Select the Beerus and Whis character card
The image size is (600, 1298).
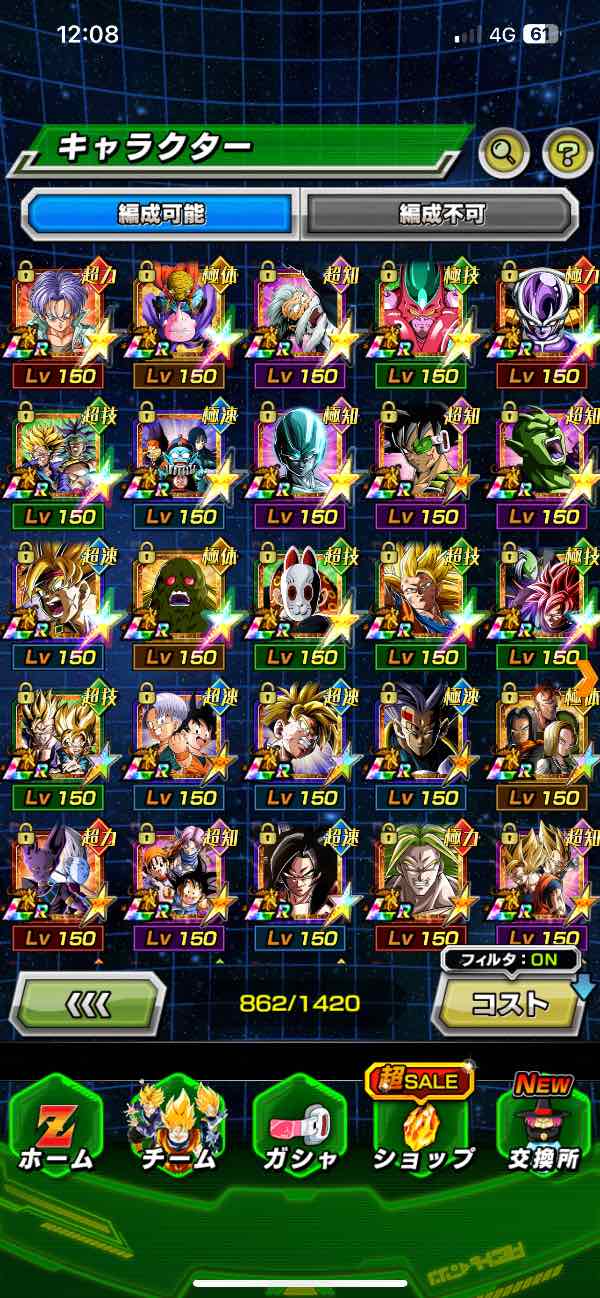pos(60,880)
